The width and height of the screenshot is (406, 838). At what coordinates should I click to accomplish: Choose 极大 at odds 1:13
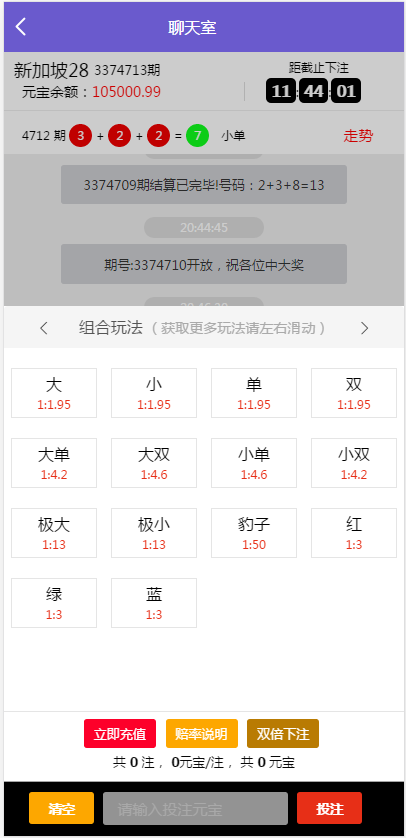point(54,533)
